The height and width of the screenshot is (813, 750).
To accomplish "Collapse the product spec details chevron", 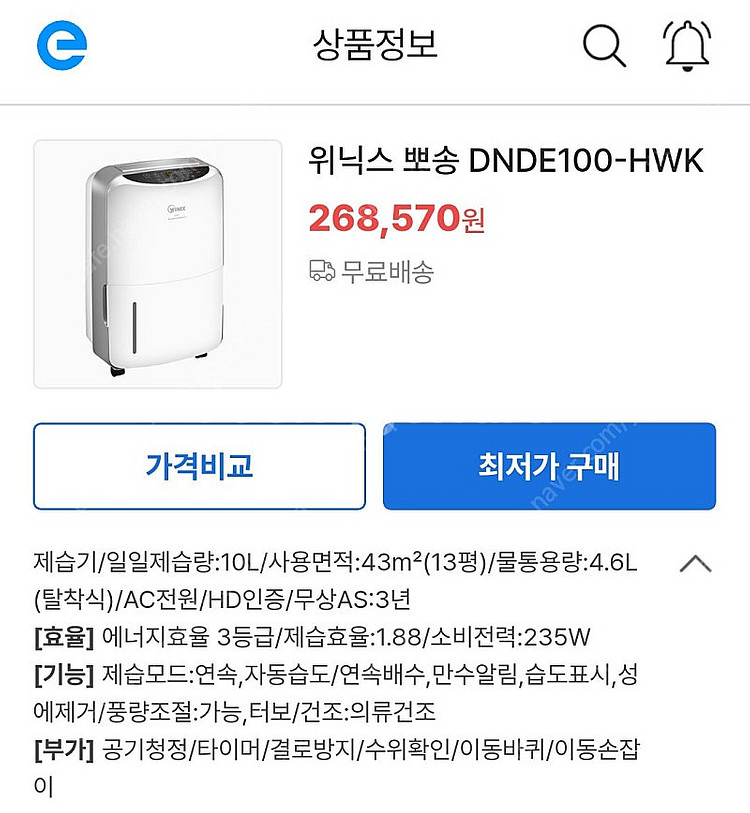I will tap(695, 564).
